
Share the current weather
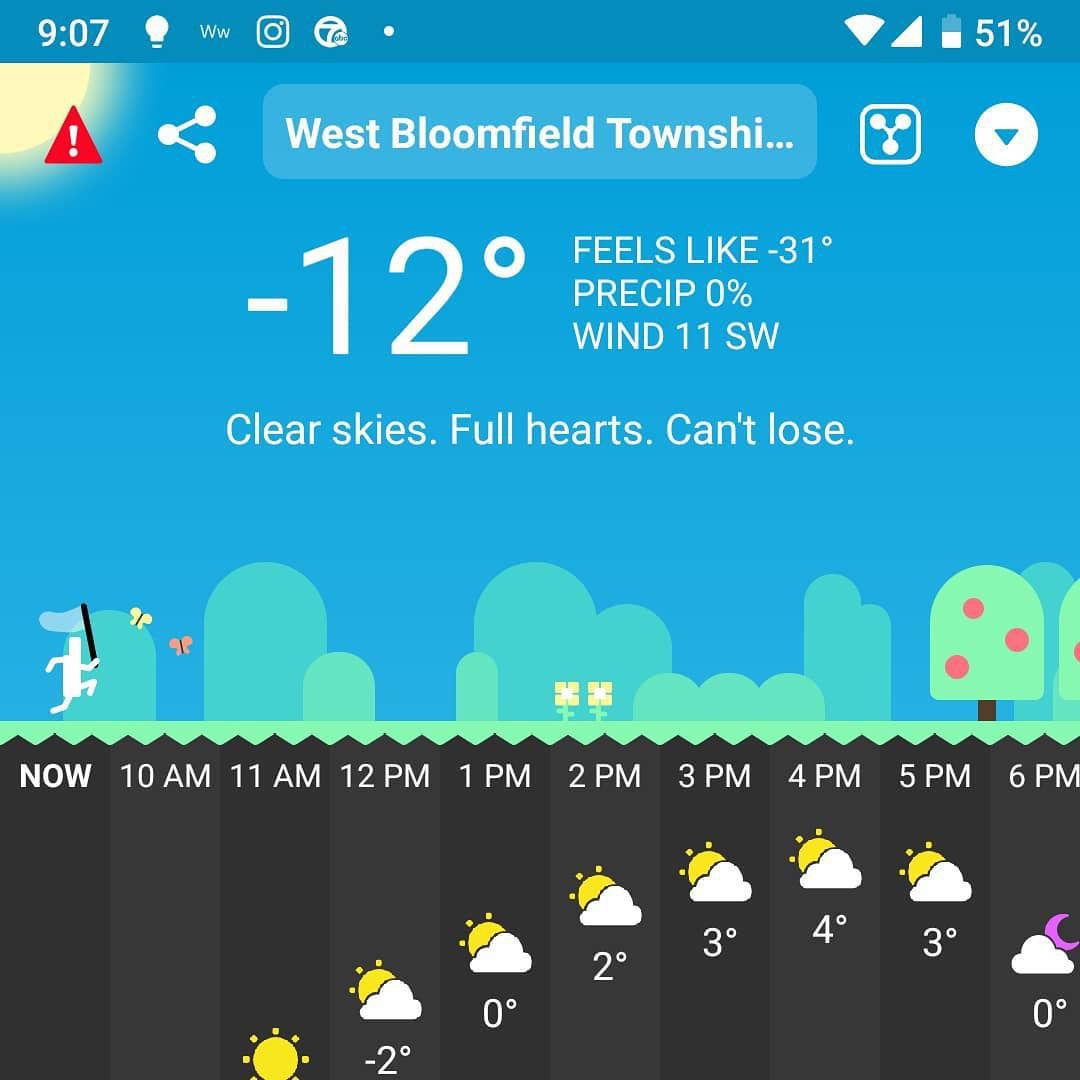pos(187,134)
